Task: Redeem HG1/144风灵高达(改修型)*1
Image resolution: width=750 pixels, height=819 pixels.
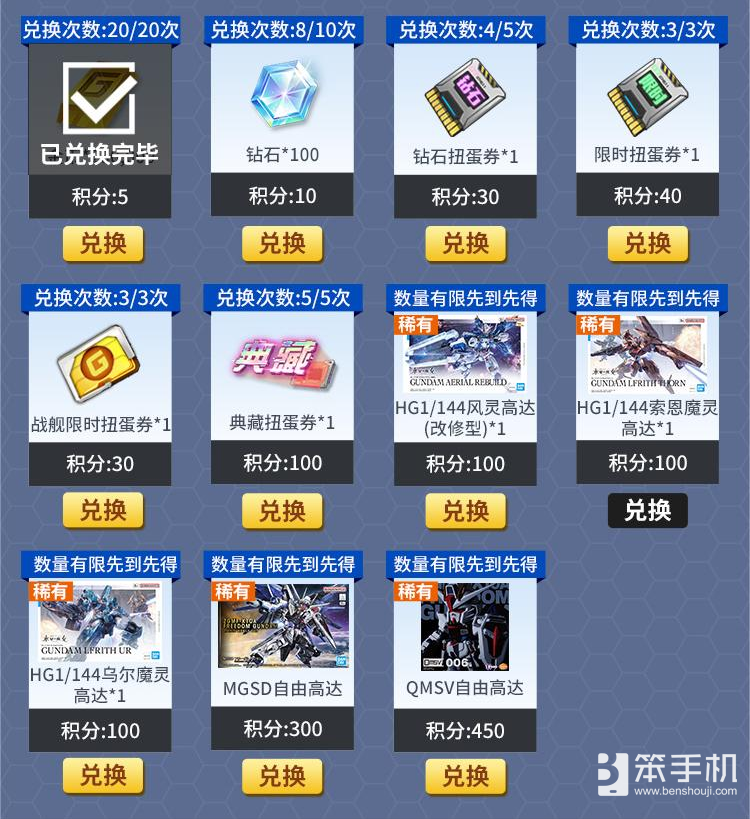Action: [x=465, y=510]
